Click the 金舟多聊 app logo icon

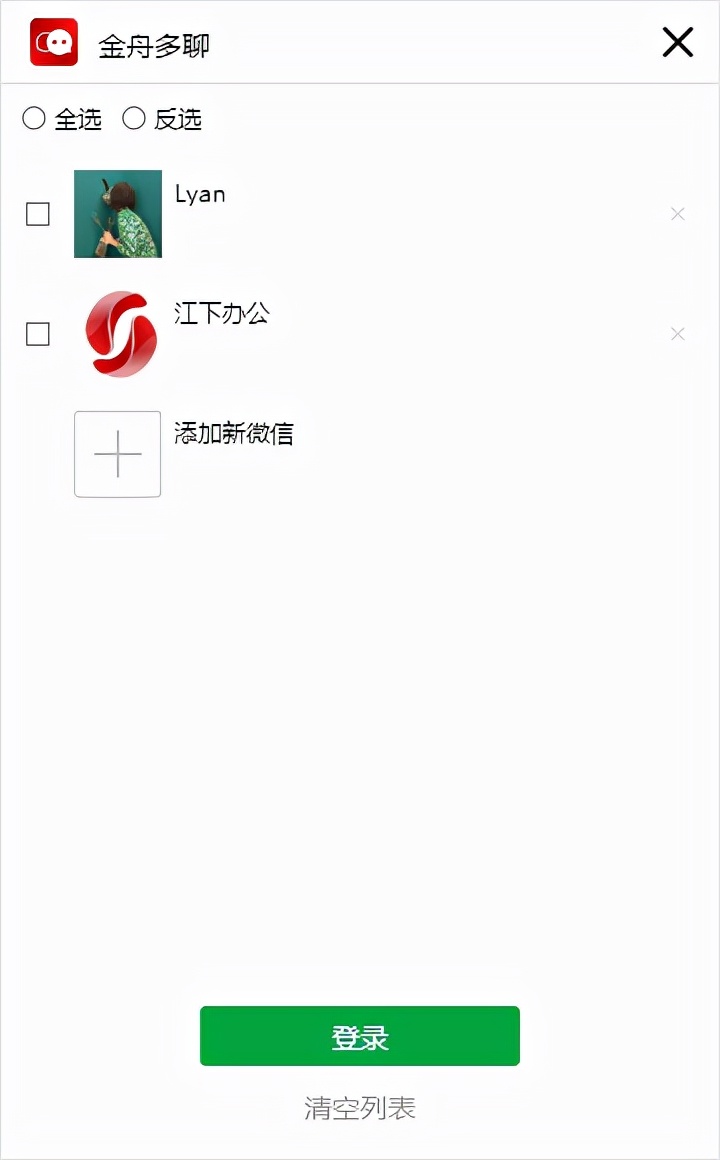(x=54, y=42)
